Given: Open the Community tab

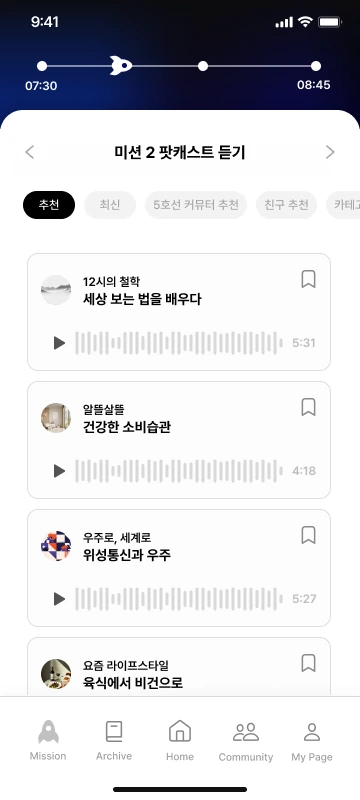Looking at the screenshot, I should pos(246,740).
